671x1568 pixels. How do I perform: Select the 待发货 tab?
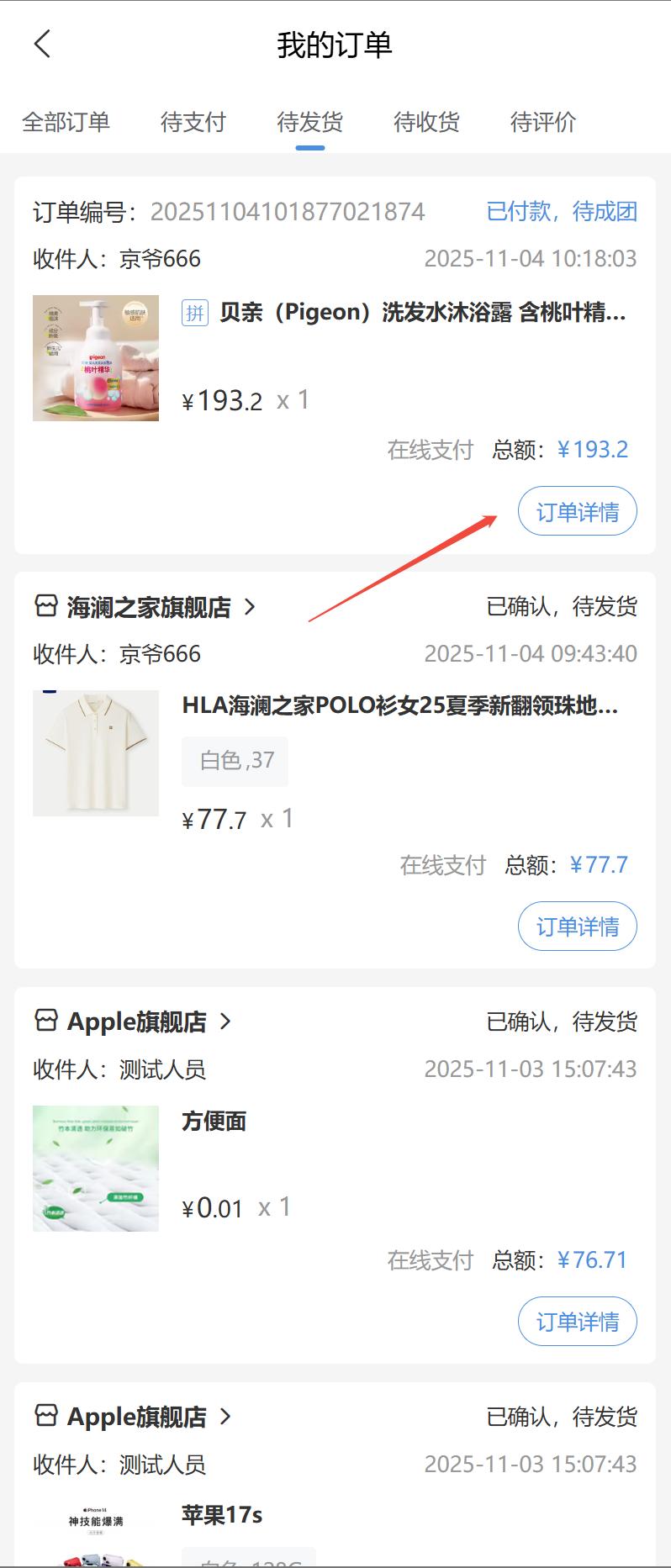pos(309,123)
